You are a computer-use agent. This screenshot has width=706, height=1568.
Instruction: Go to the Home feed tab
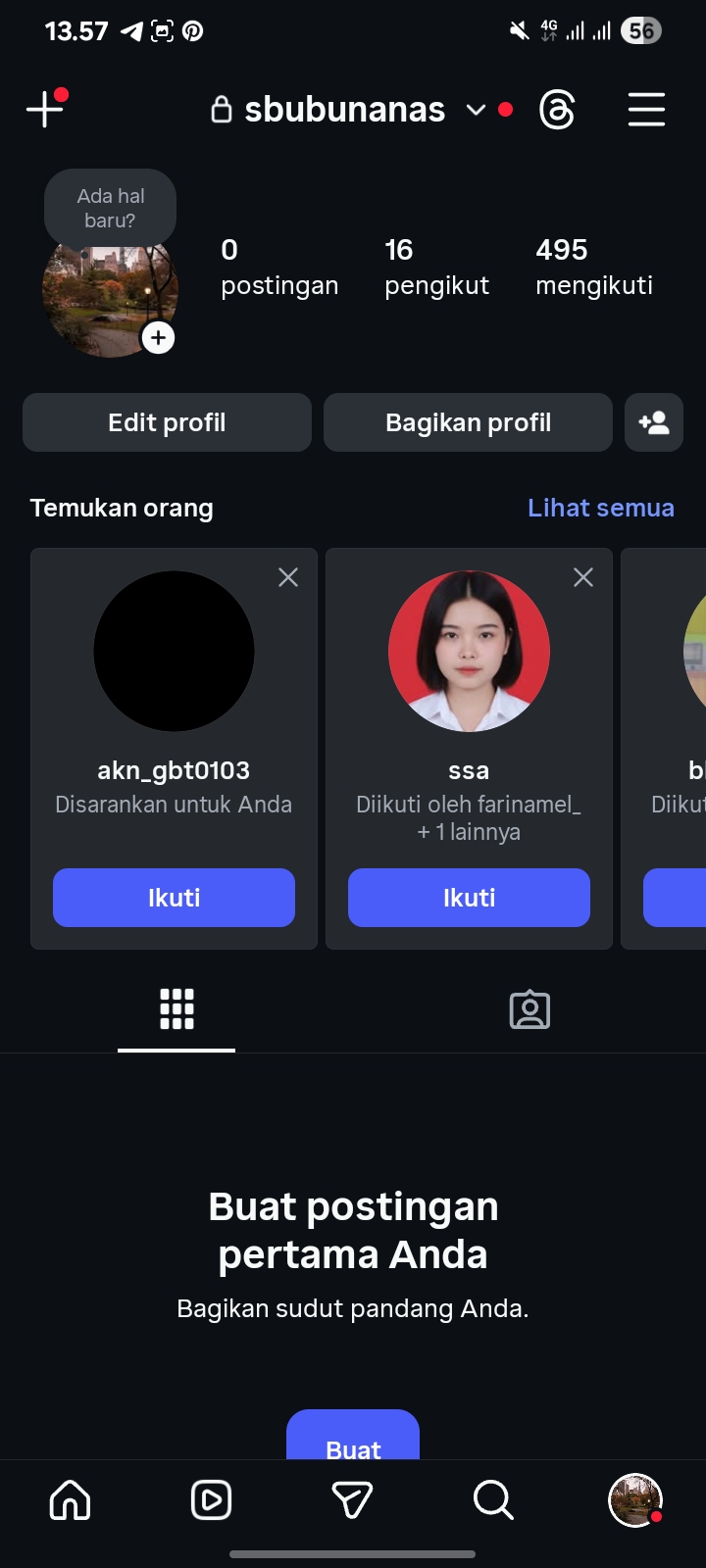(71, 1499)
